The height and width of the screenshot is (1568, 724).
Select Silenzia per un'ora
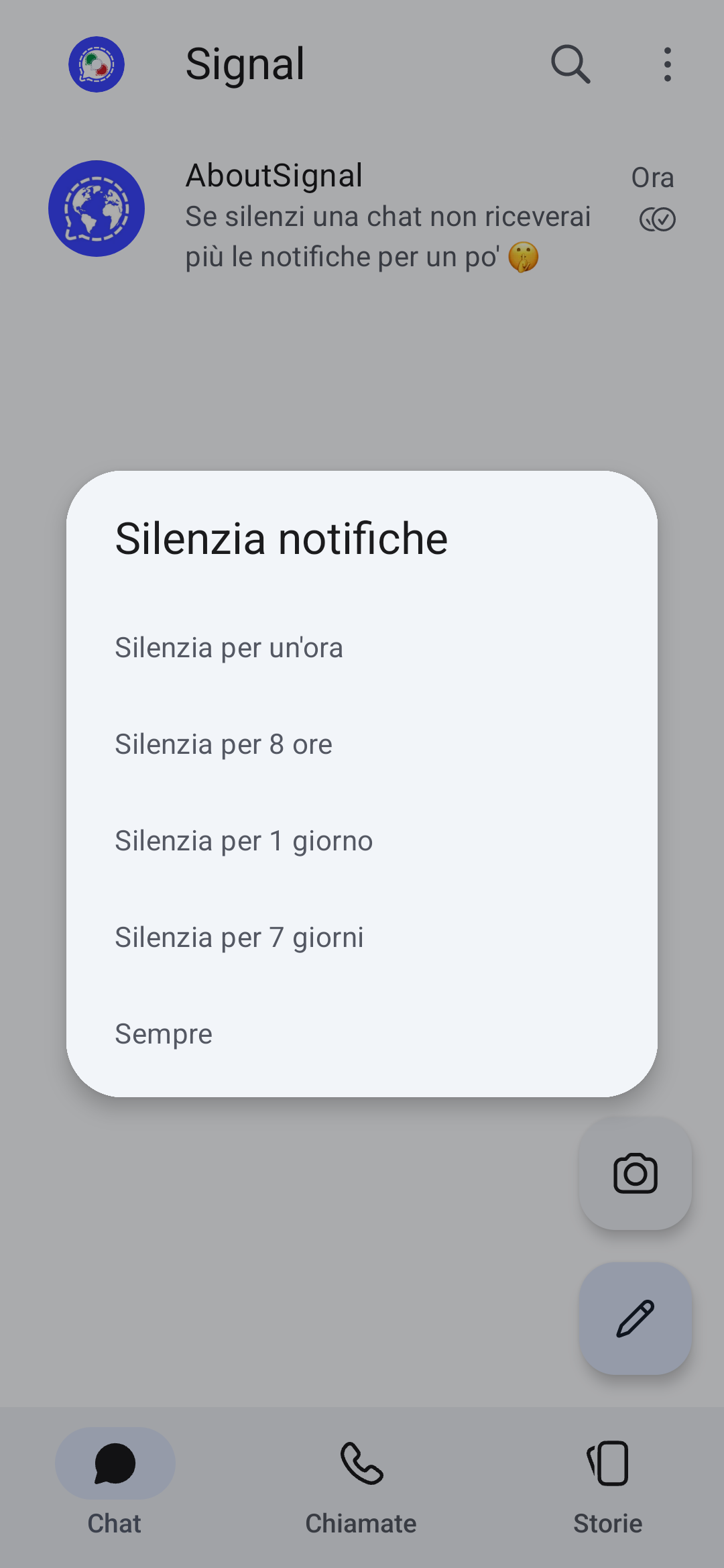point(229,648)
